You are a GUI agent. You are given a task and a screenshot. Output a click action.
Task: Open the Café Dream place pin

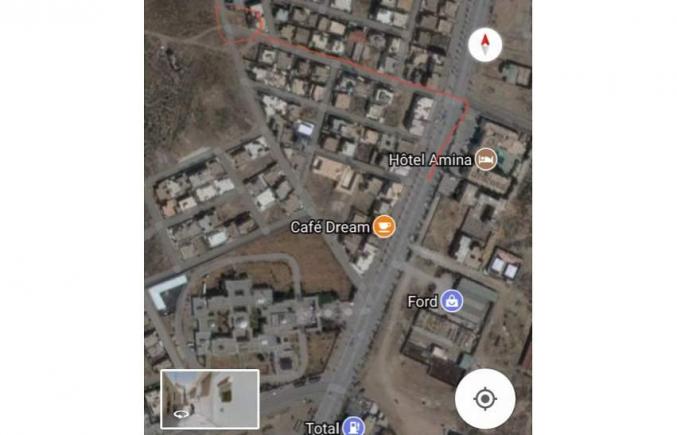point(384,227)
